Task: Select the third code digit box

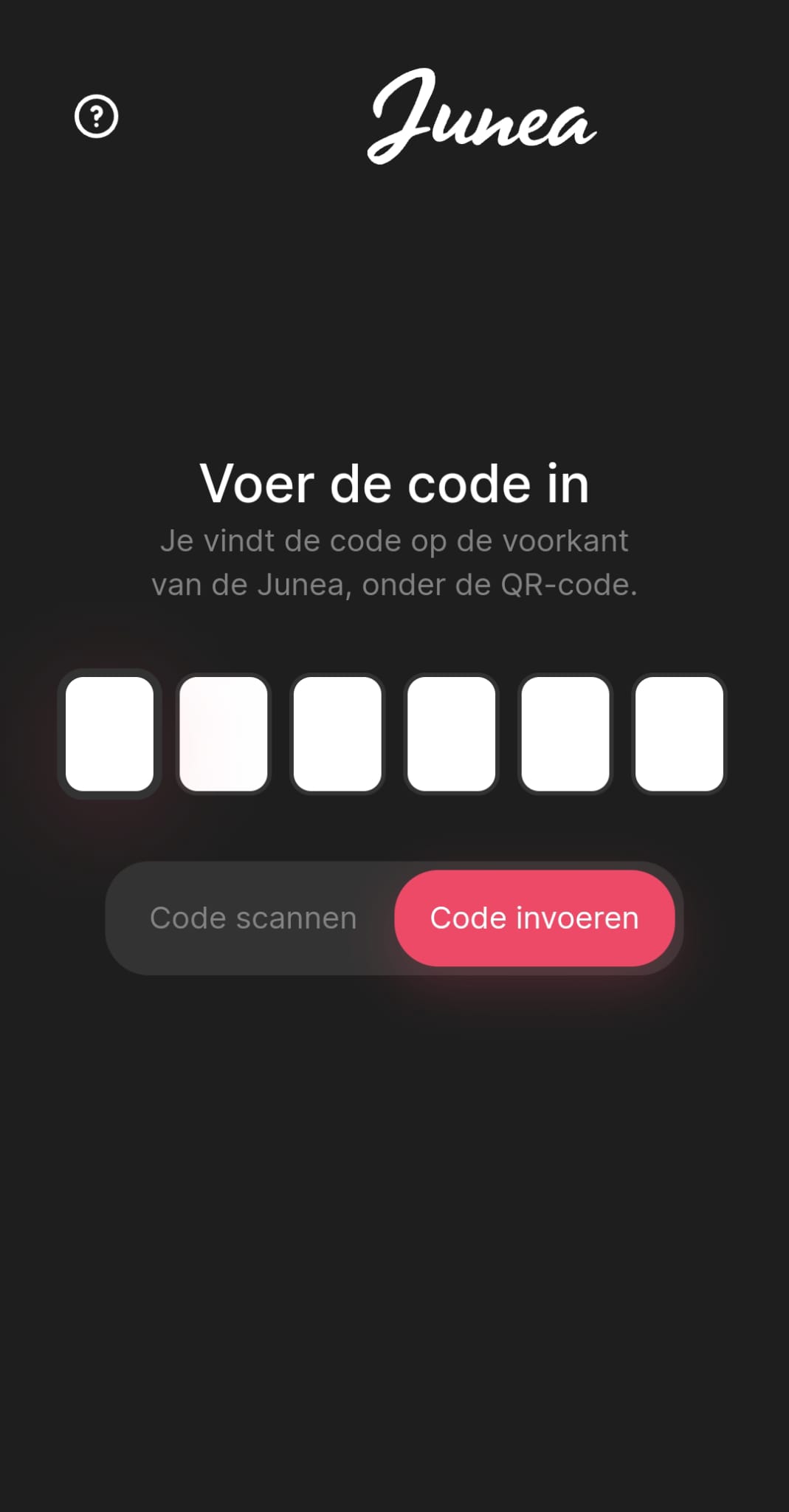Action: [337, 734]
